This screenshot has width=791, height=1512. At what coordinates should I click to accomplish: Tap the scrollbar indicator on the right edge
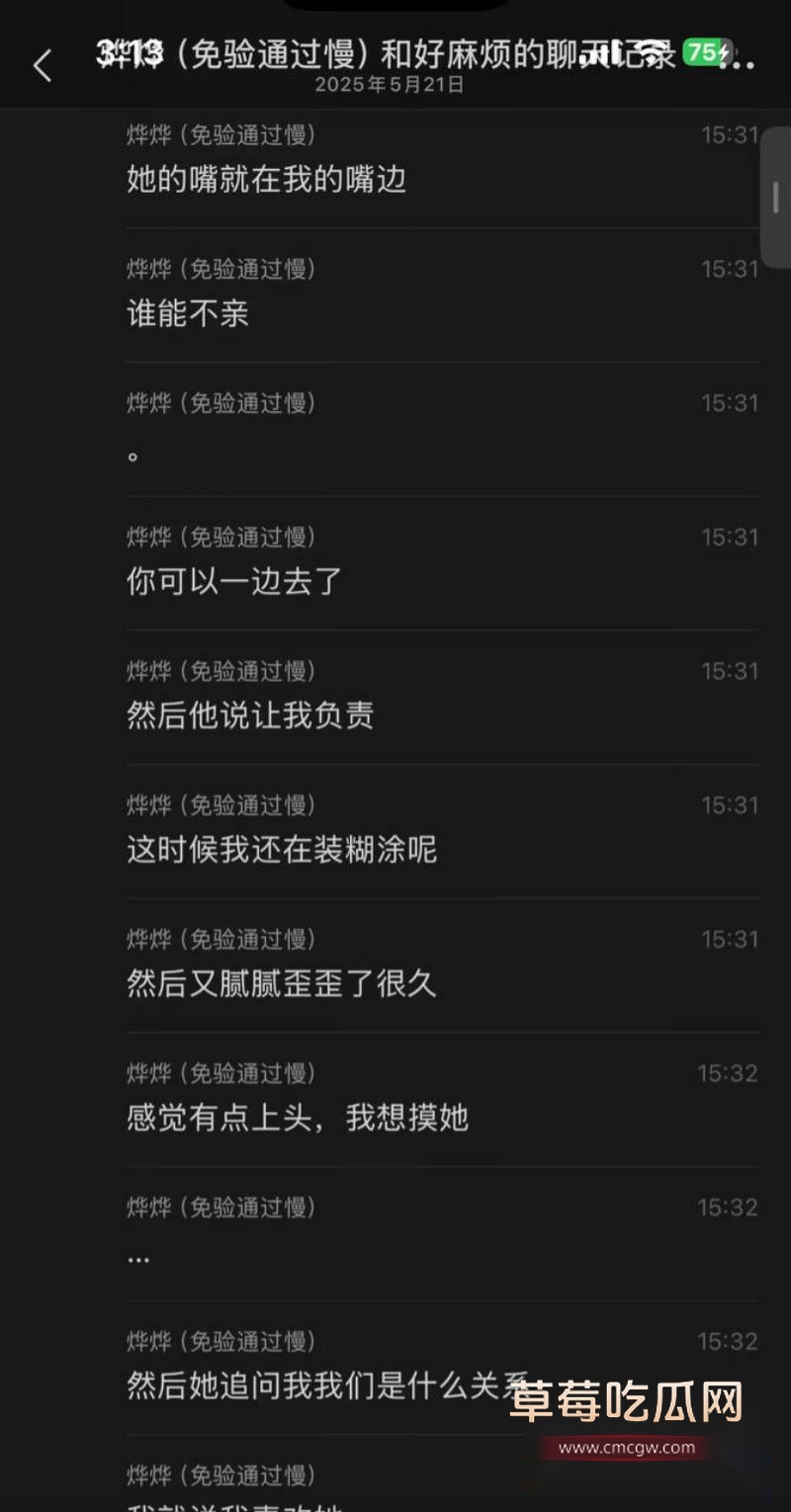point(776,199)
